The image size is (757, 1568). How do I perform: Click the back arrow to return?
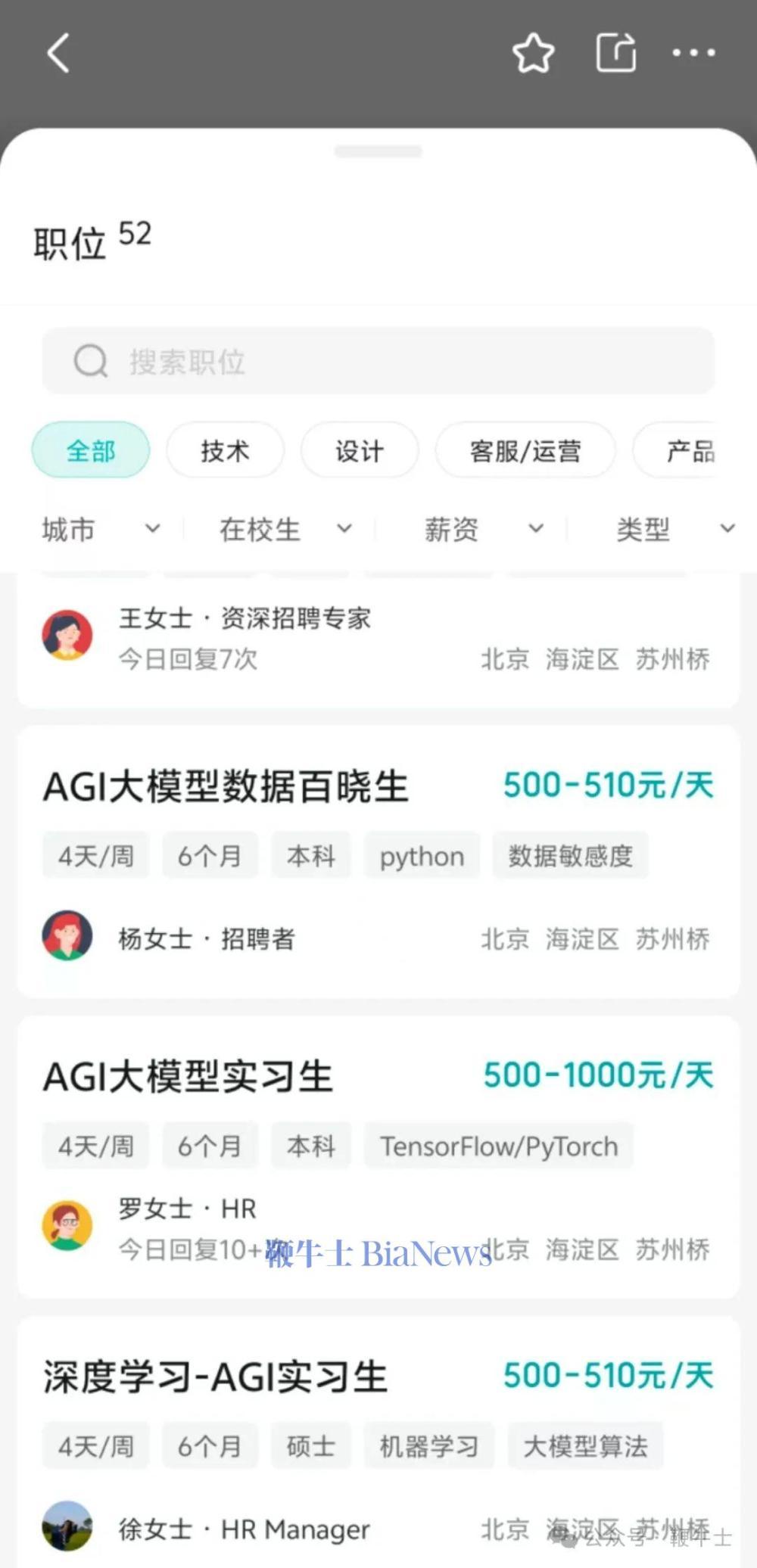(58, 53)
